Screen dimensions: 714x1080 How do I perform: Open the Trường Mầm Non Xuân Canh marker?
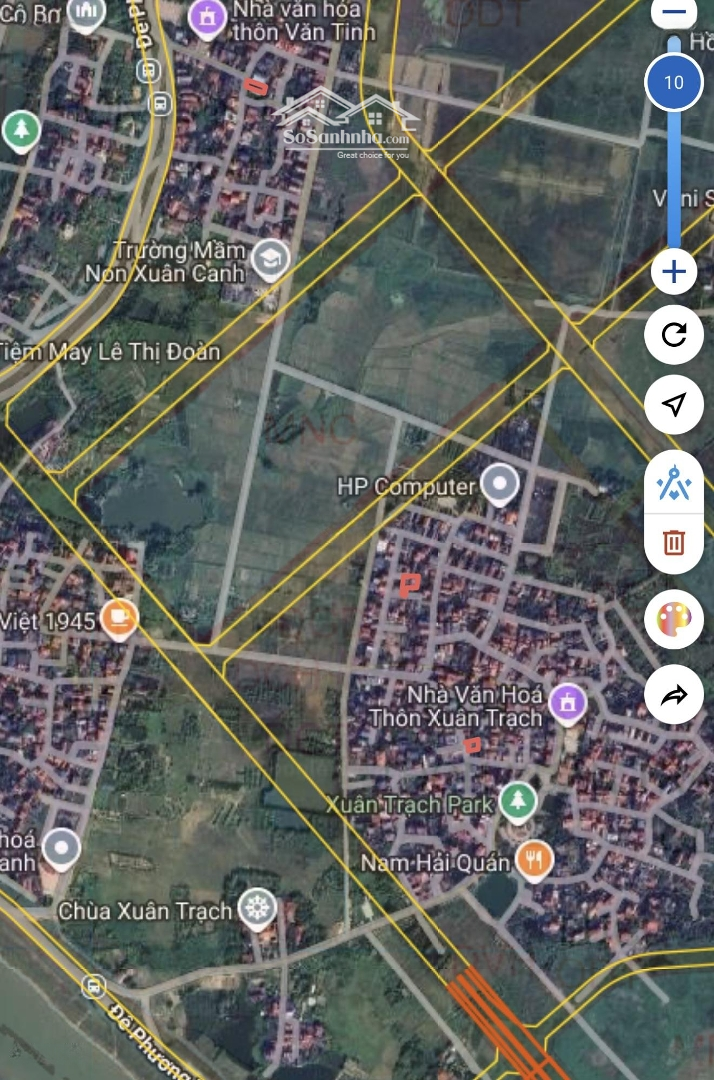point(269,260)
